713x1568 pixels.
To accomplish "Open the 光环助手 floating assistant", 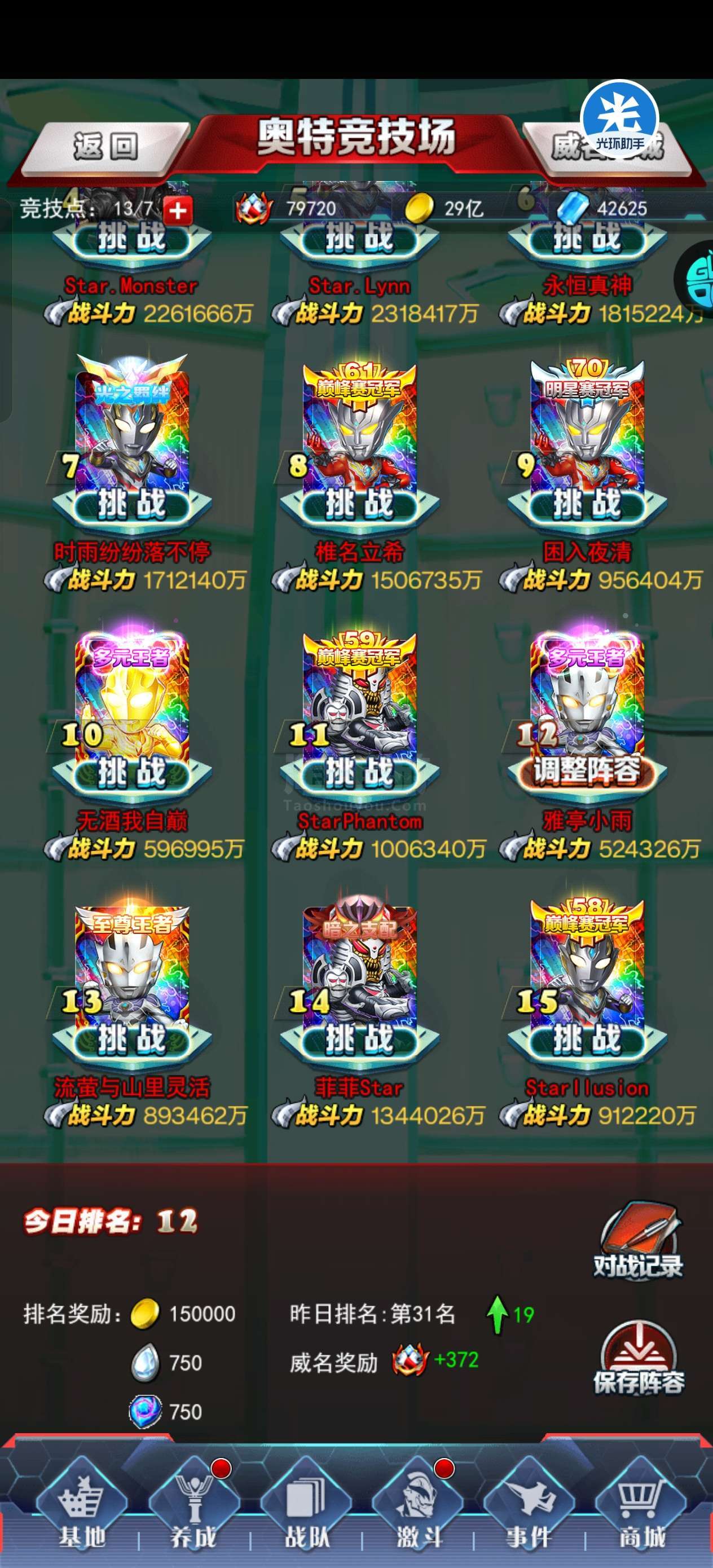I will coord(620,118).
